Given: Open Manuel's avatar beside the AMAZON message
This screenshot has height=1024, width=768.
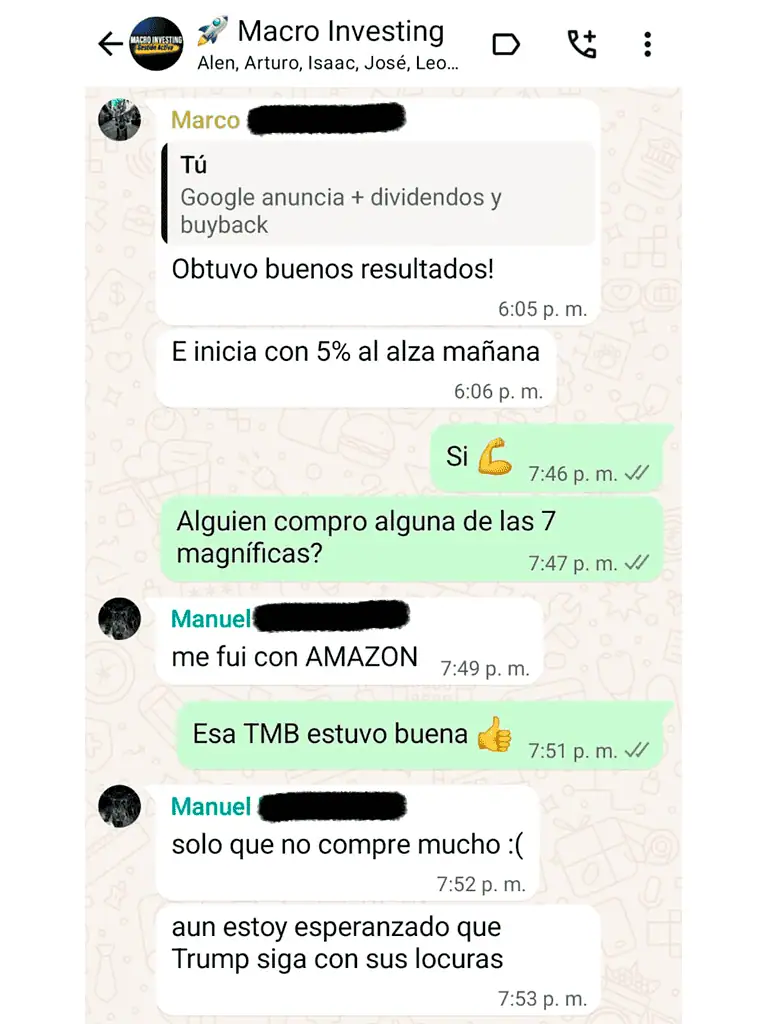Looking at the screenshot, I should click(119, 620).
